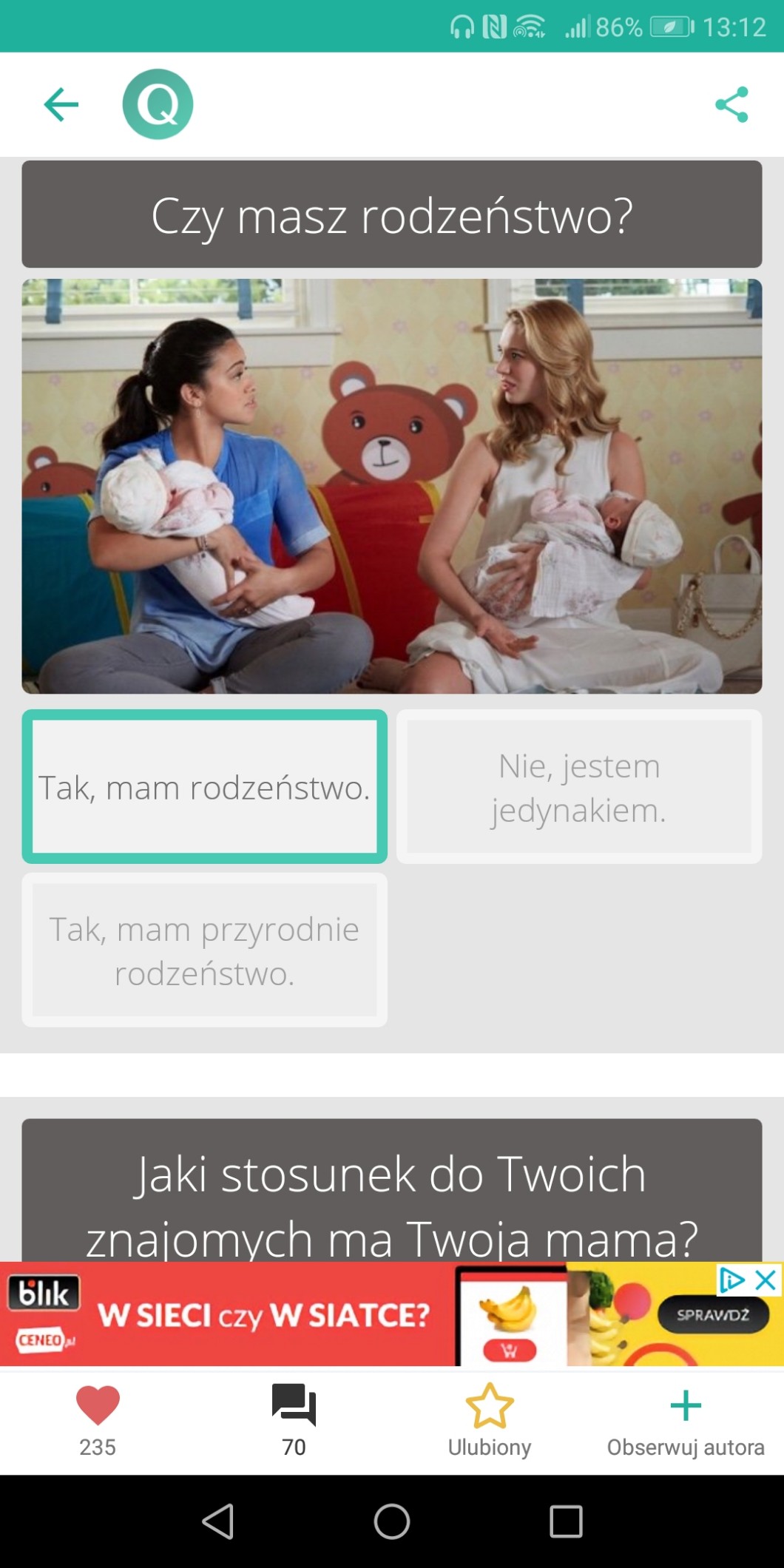
Task: Choose answer 'Nie, jestem jedynakiem.'
Action: point(578,787)
